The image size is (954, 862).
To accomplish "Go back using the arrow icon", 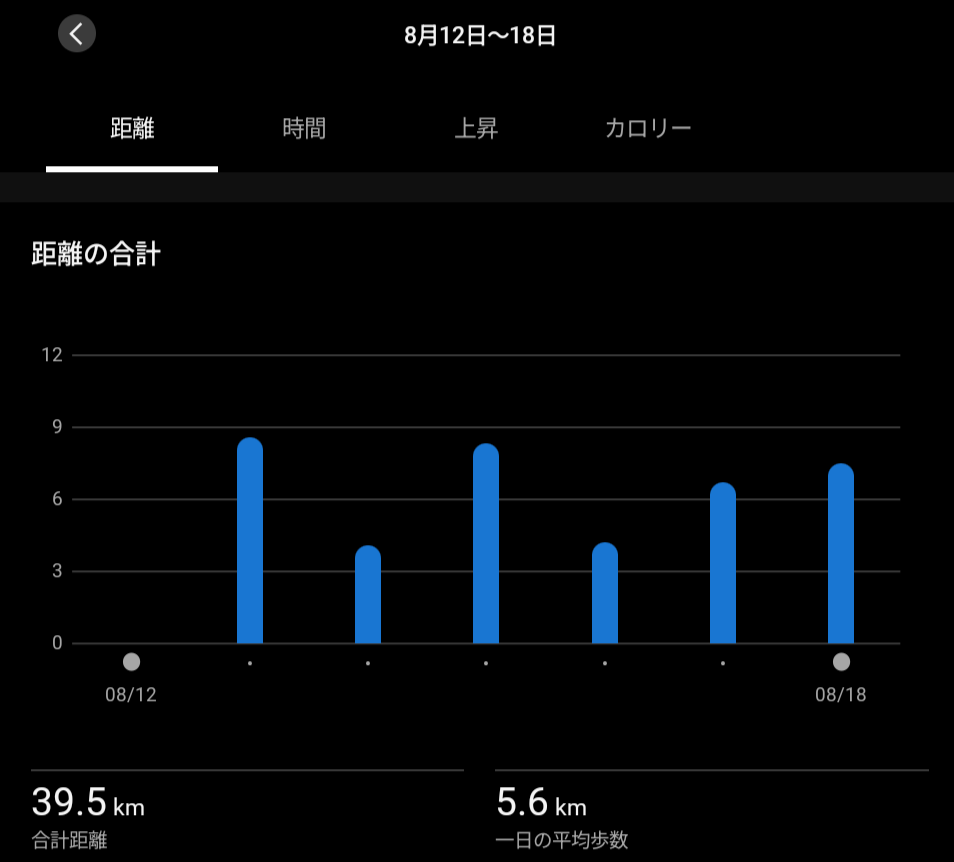I will tap(77, 33).
